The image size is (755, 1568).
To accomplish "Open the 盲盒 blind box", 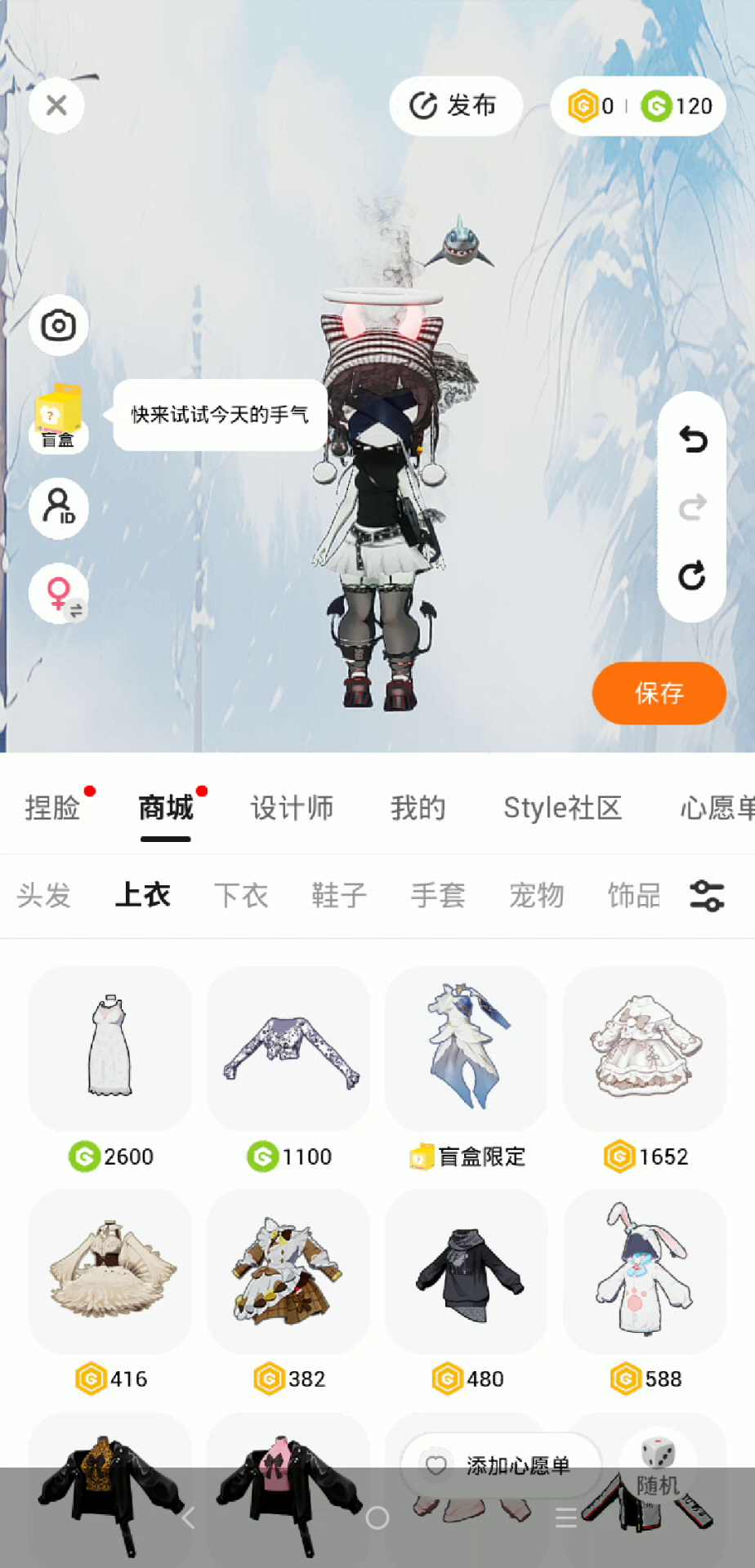I will [x=58, y=417].
